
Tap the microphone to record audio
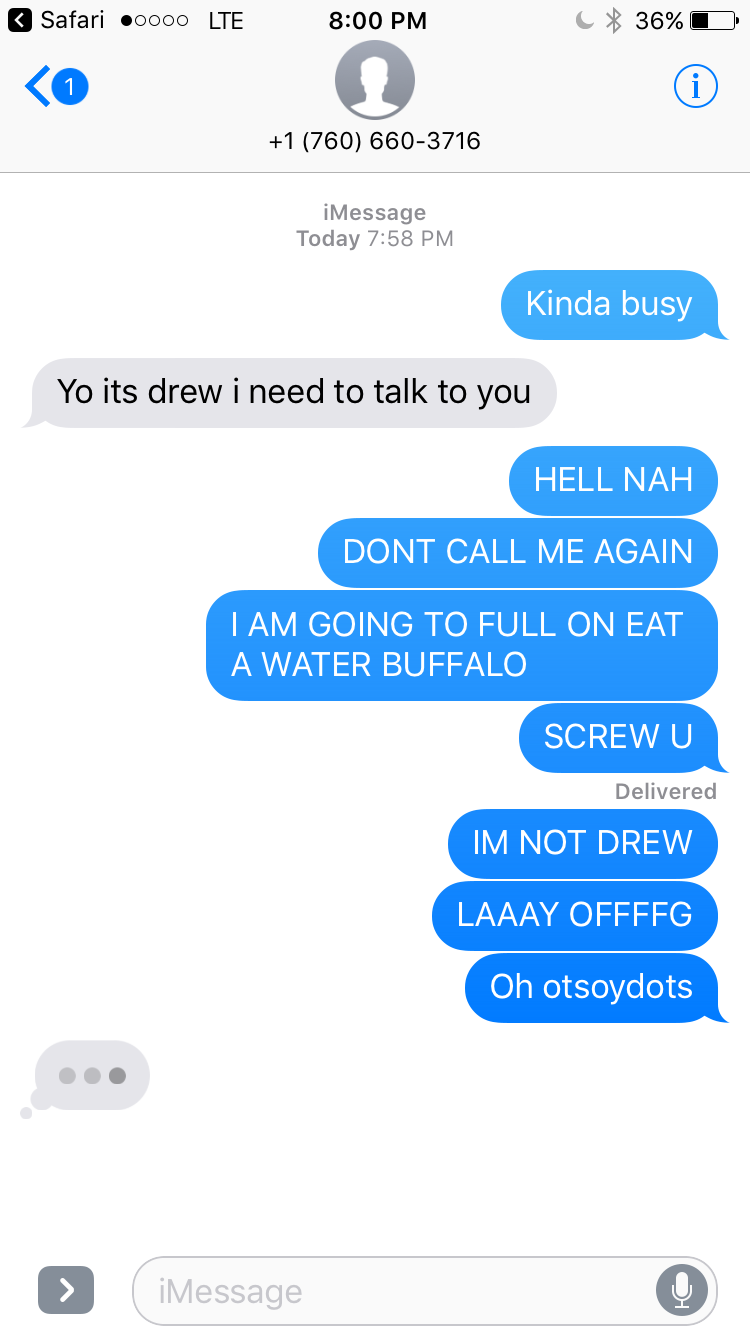[x=681, y=1290]
